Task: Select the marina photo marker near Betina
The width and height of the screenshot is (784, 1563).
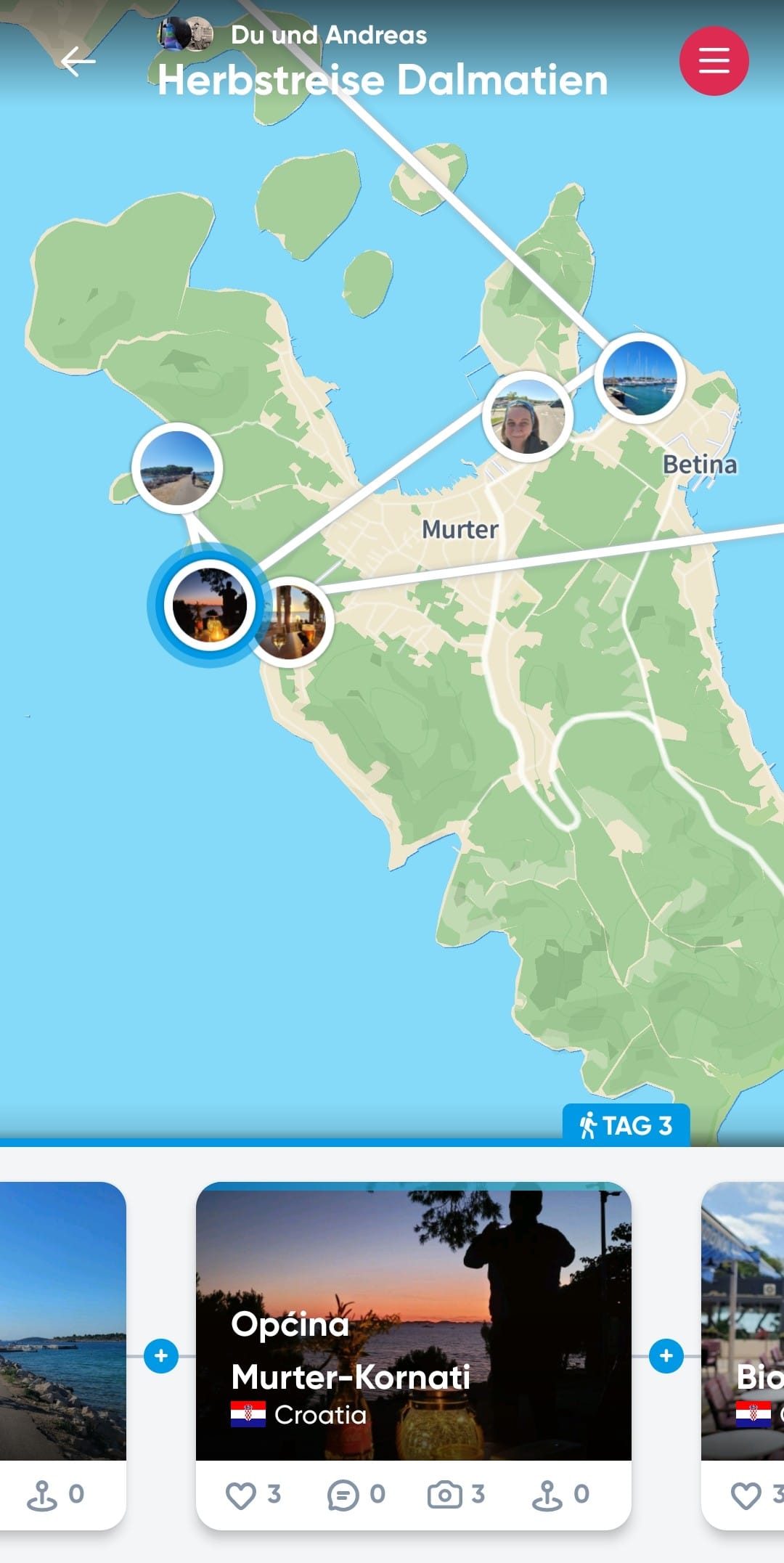Action: pos(639,378)
